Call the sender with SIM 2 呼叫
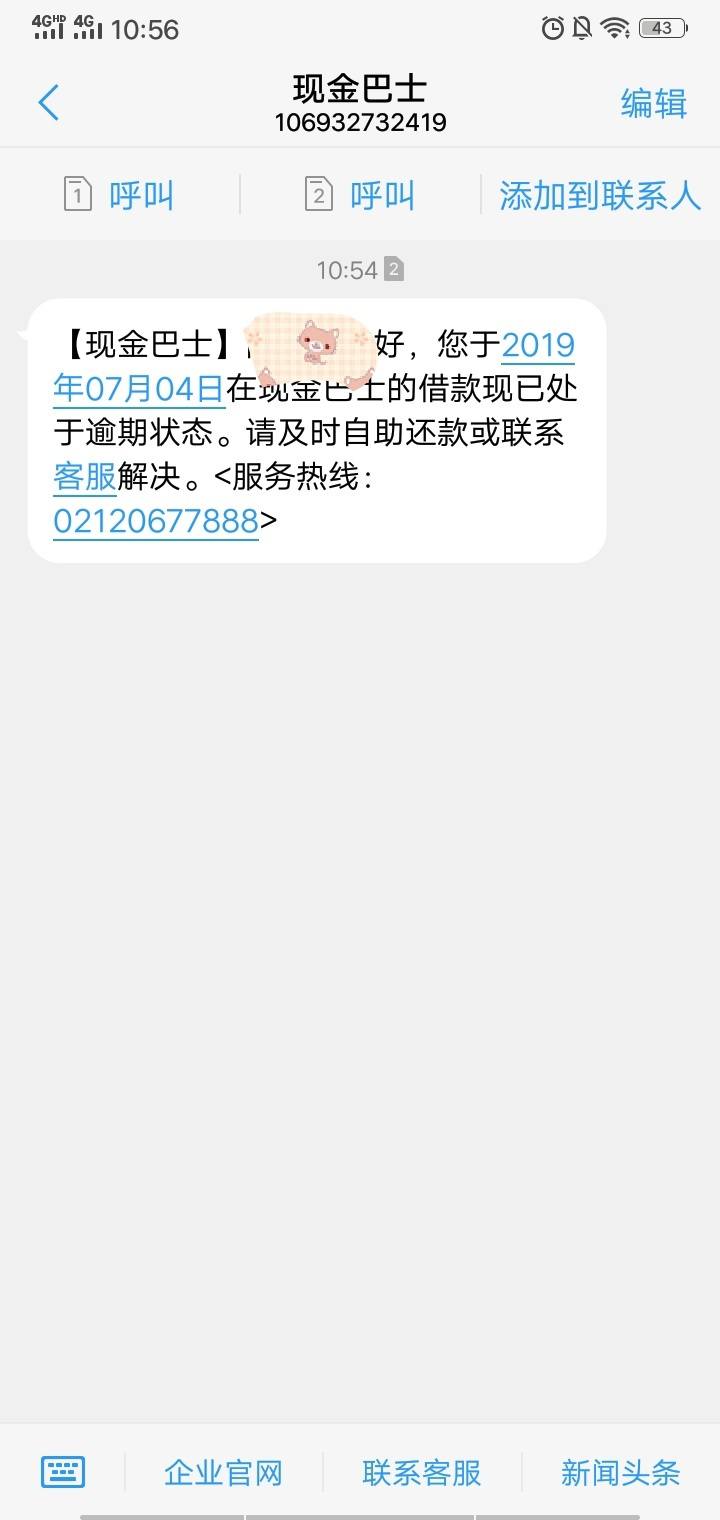Screen dimensions: 720x1520 click(x=360, y=195)
